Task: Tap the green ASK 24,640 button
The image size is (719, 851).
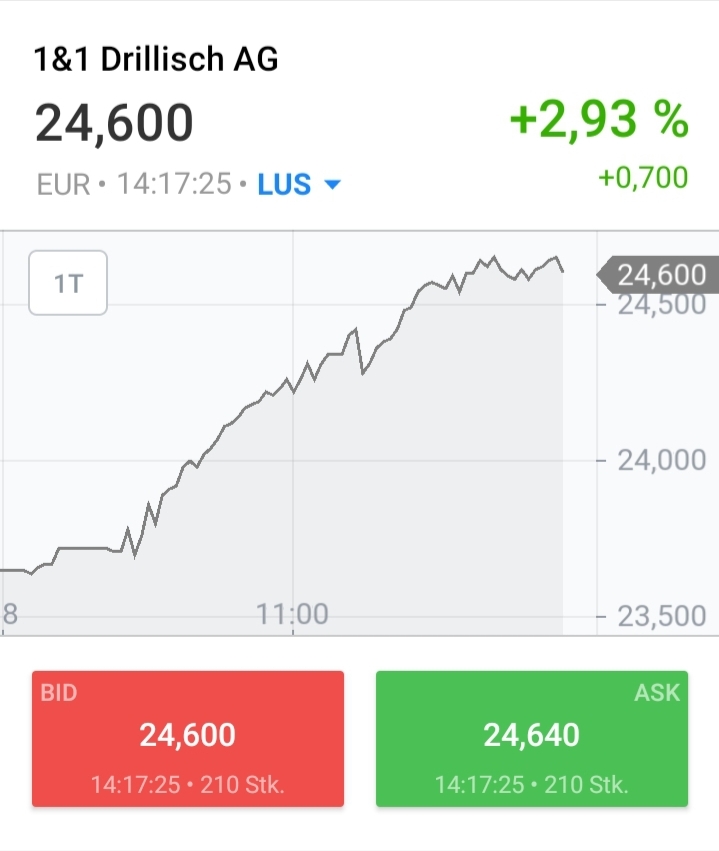Action: point(532,738)
